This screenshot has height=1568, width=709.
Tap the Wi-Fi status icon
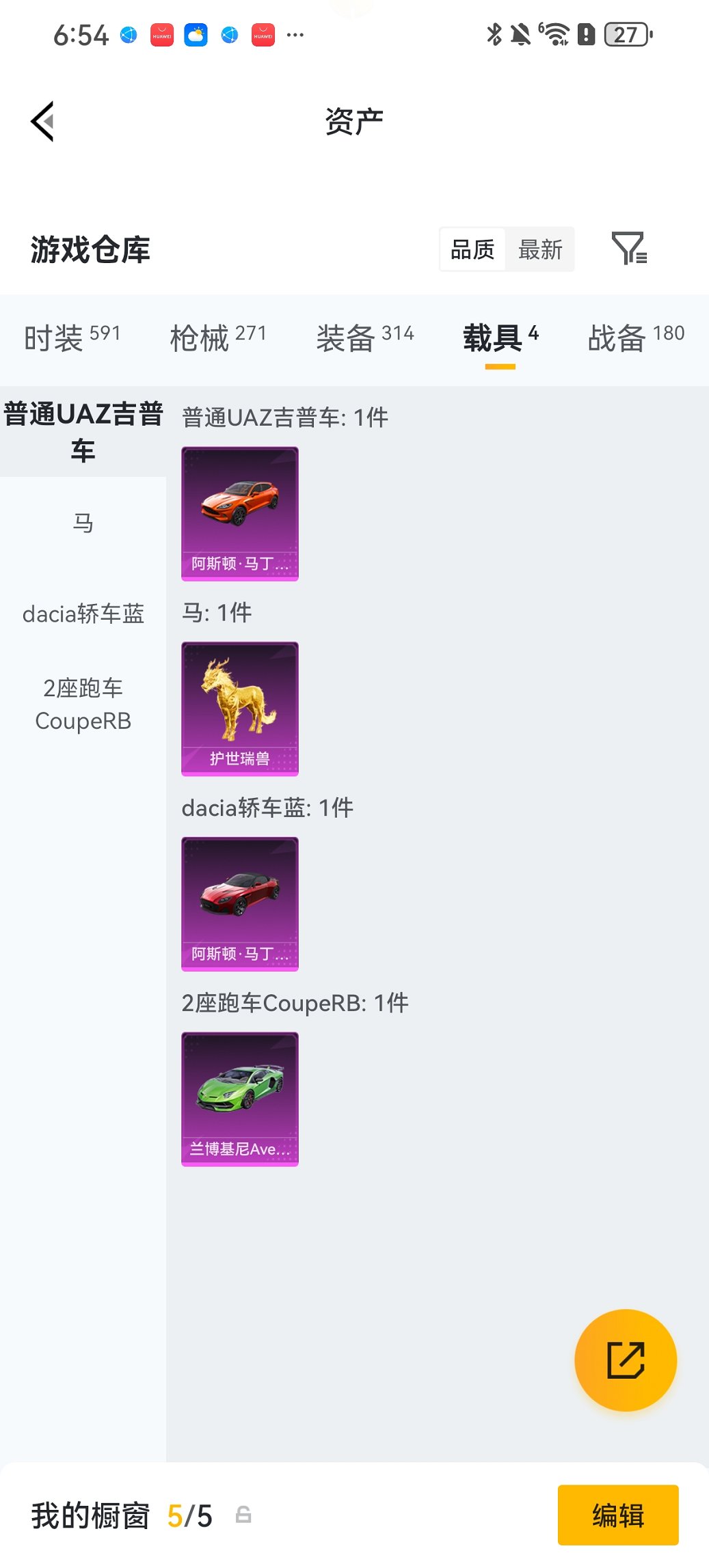[x=556, y=34]
